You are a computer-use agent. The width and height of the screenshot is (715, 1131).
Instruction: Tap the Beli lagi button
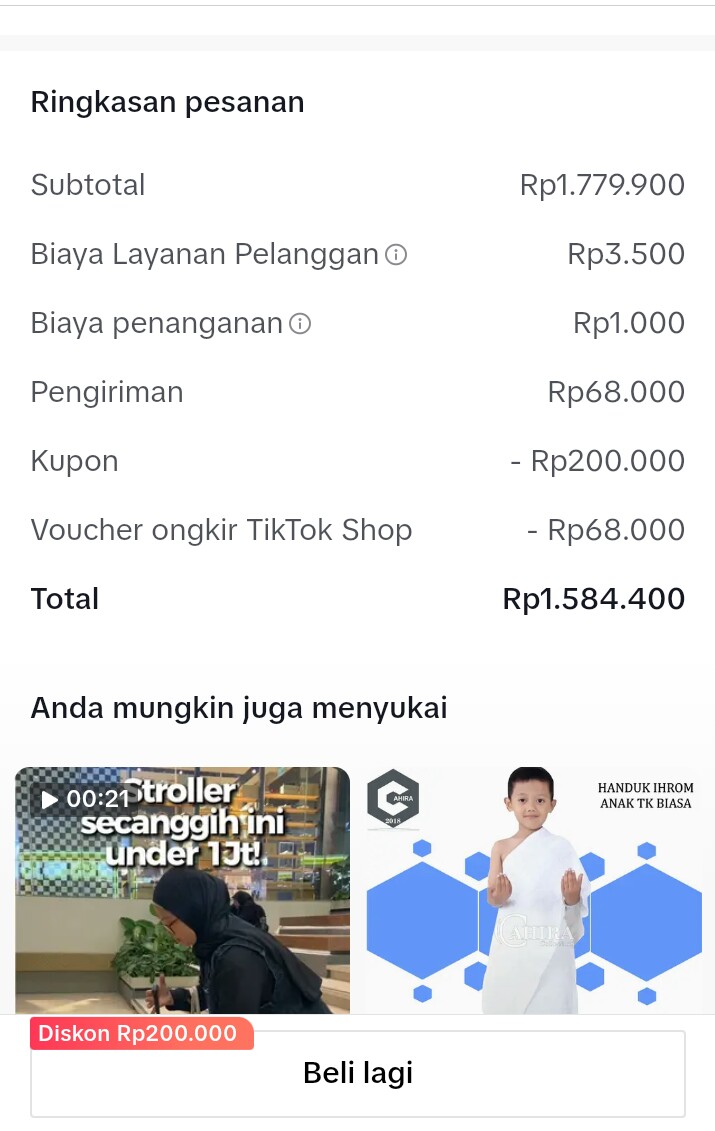click(x=357, y=1073)
